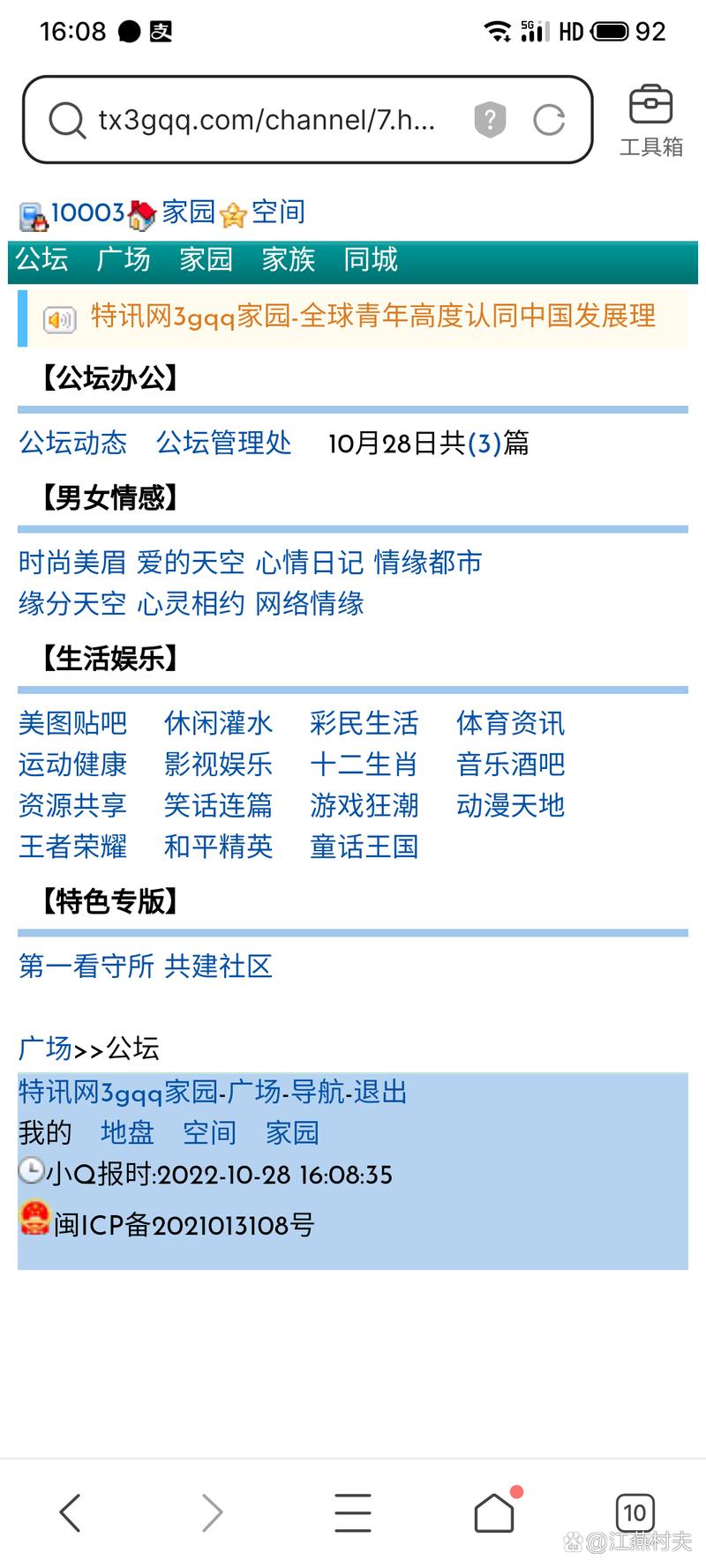Click the speaker icon beside the announcement
706x1568 pixels.
pos(58,317)
